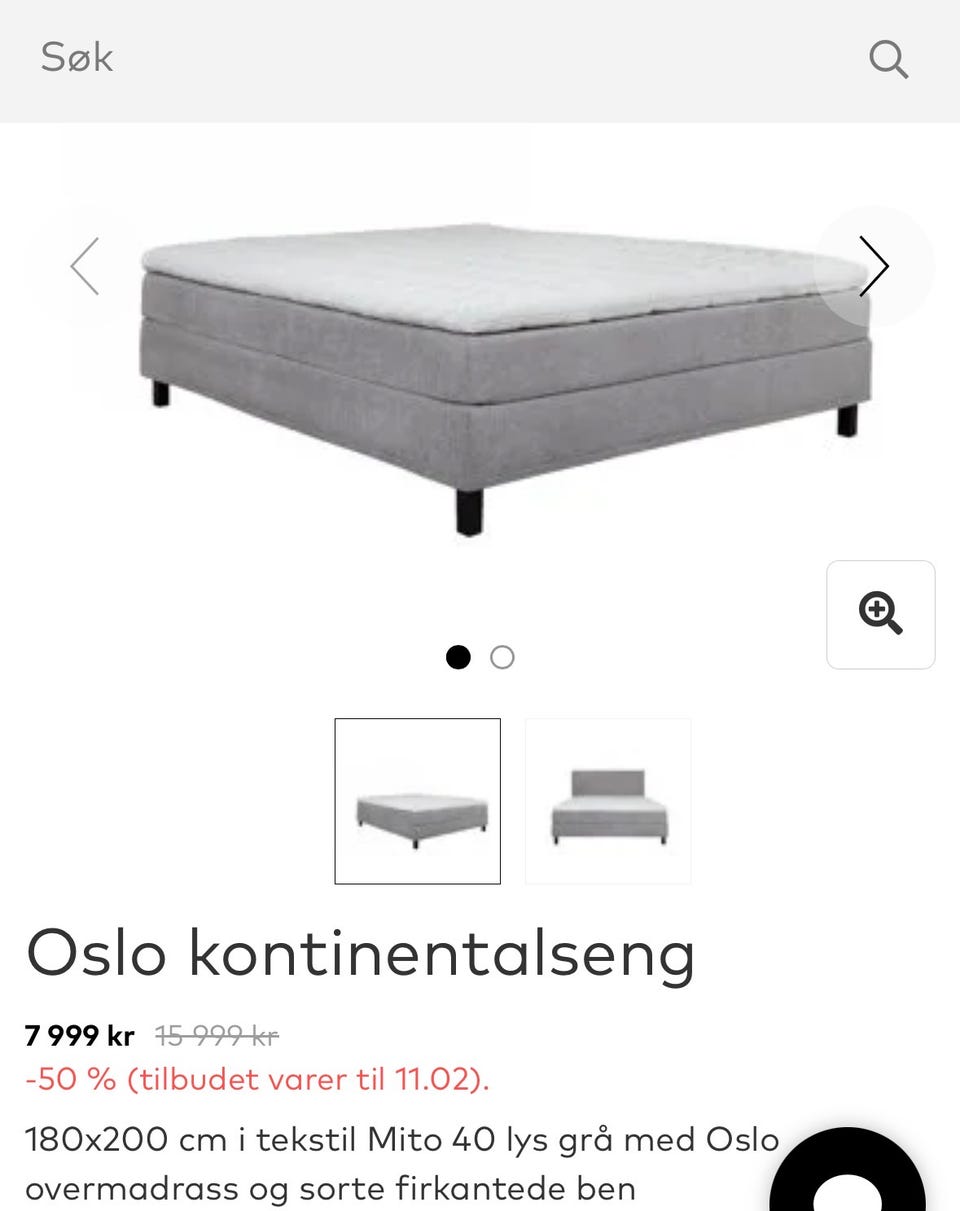Viewport: 960px width, 1211px height.
Task: Select the currently highlighted bed thumbnail
Action: click(x=418, y=800)
